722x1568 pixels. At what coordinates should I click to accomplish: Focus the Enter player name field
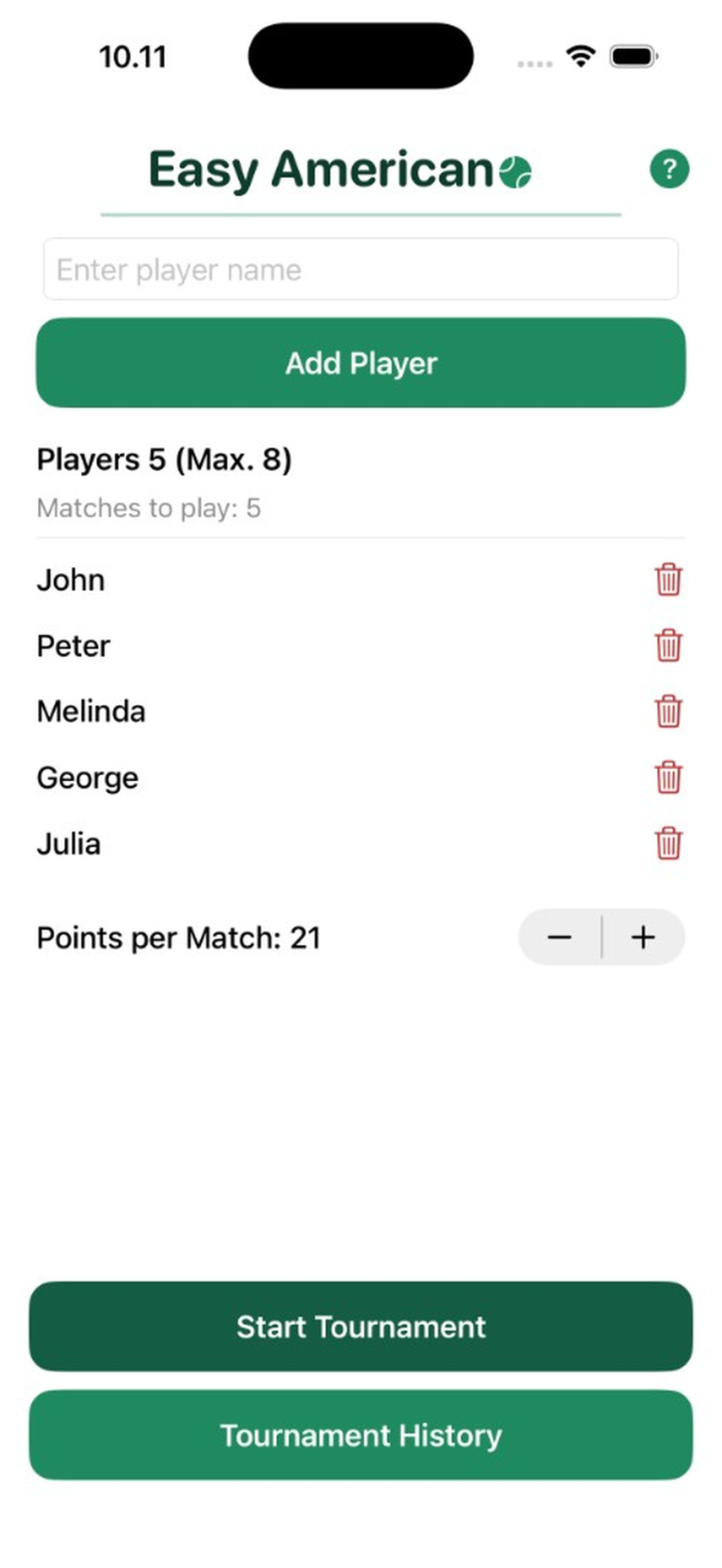[x=360, y=269]
